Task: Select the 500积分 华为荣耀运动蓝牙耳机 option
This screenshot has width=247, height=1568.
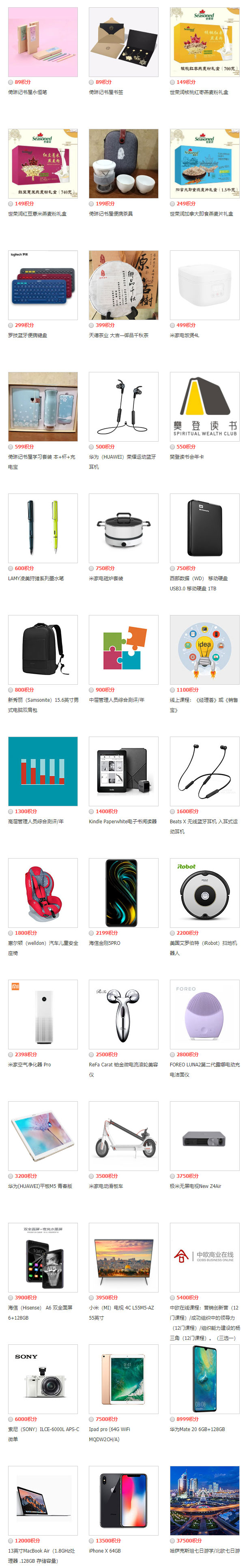Action: tap(92, 447)
